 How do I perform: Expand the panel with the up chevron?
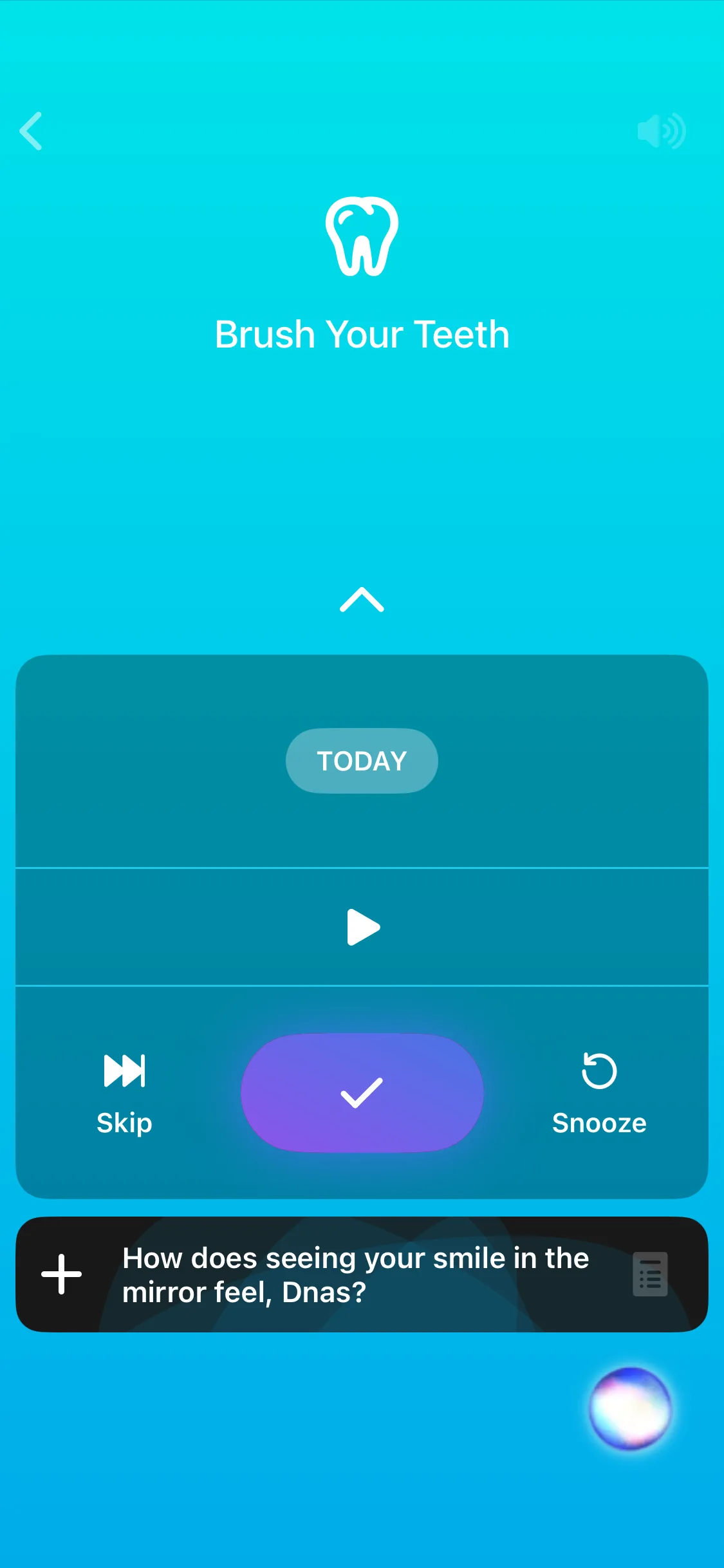(362, 600)
